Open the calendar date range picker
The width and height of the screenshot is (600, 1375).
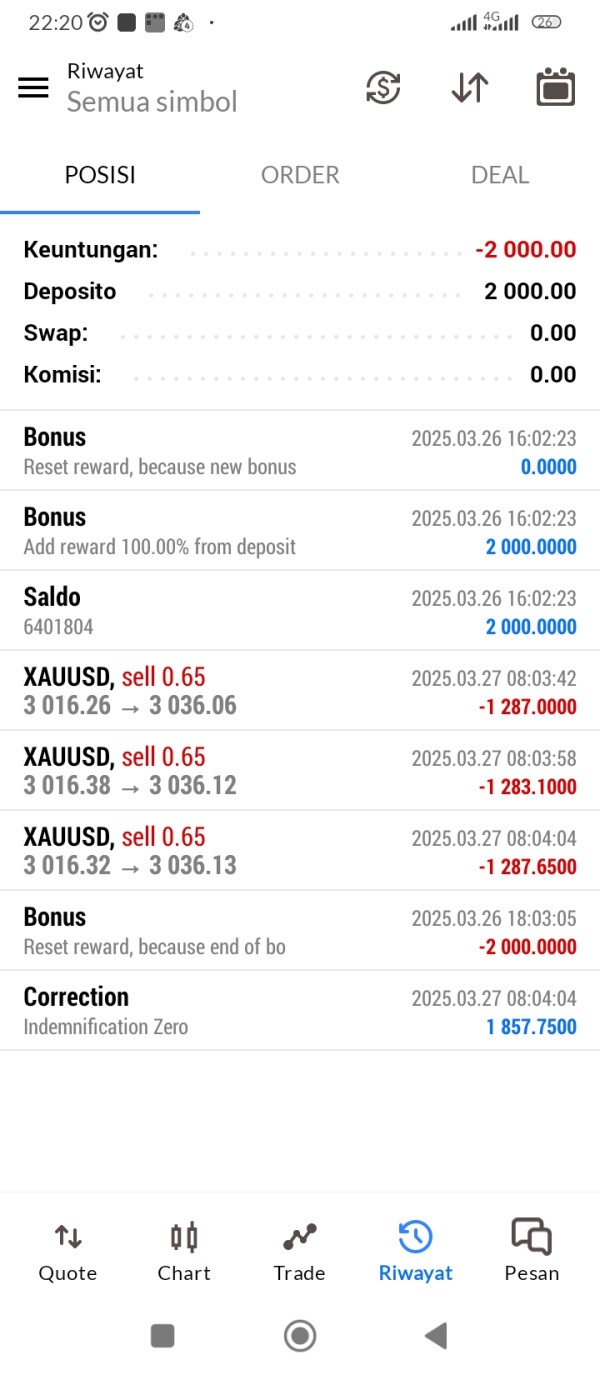555,88
